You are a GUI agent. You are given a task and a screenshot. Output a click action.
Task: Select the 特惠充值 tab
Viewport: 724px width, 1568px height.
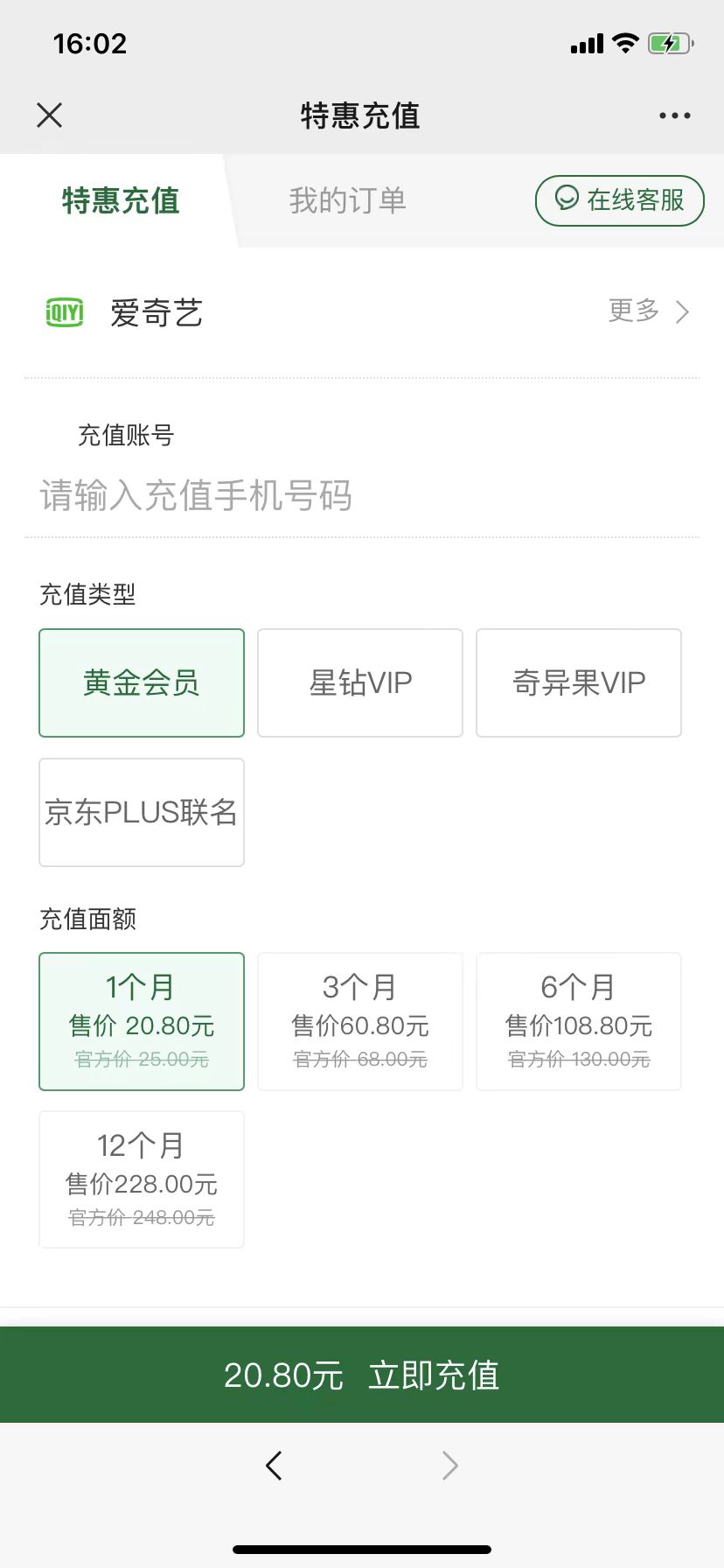click(x=121, y=200)
